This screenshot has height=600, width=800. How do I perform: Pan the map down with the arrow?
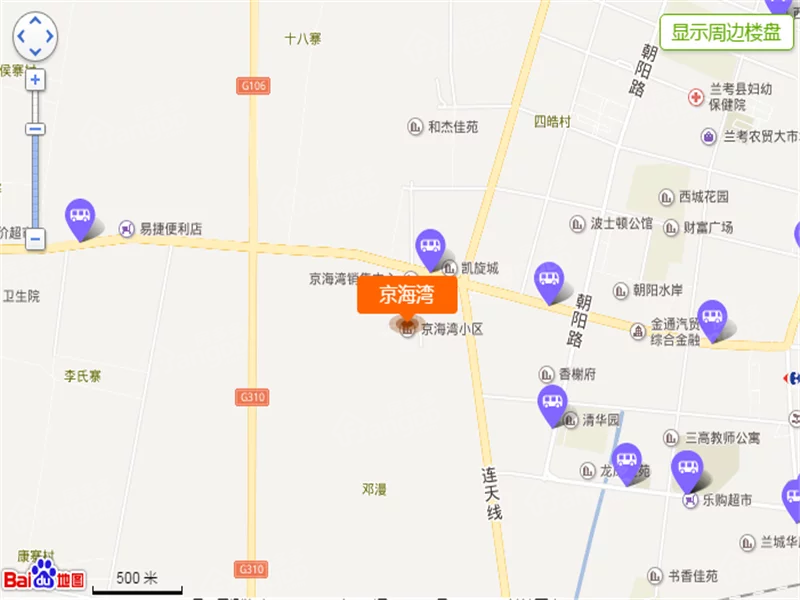point(35,52)
